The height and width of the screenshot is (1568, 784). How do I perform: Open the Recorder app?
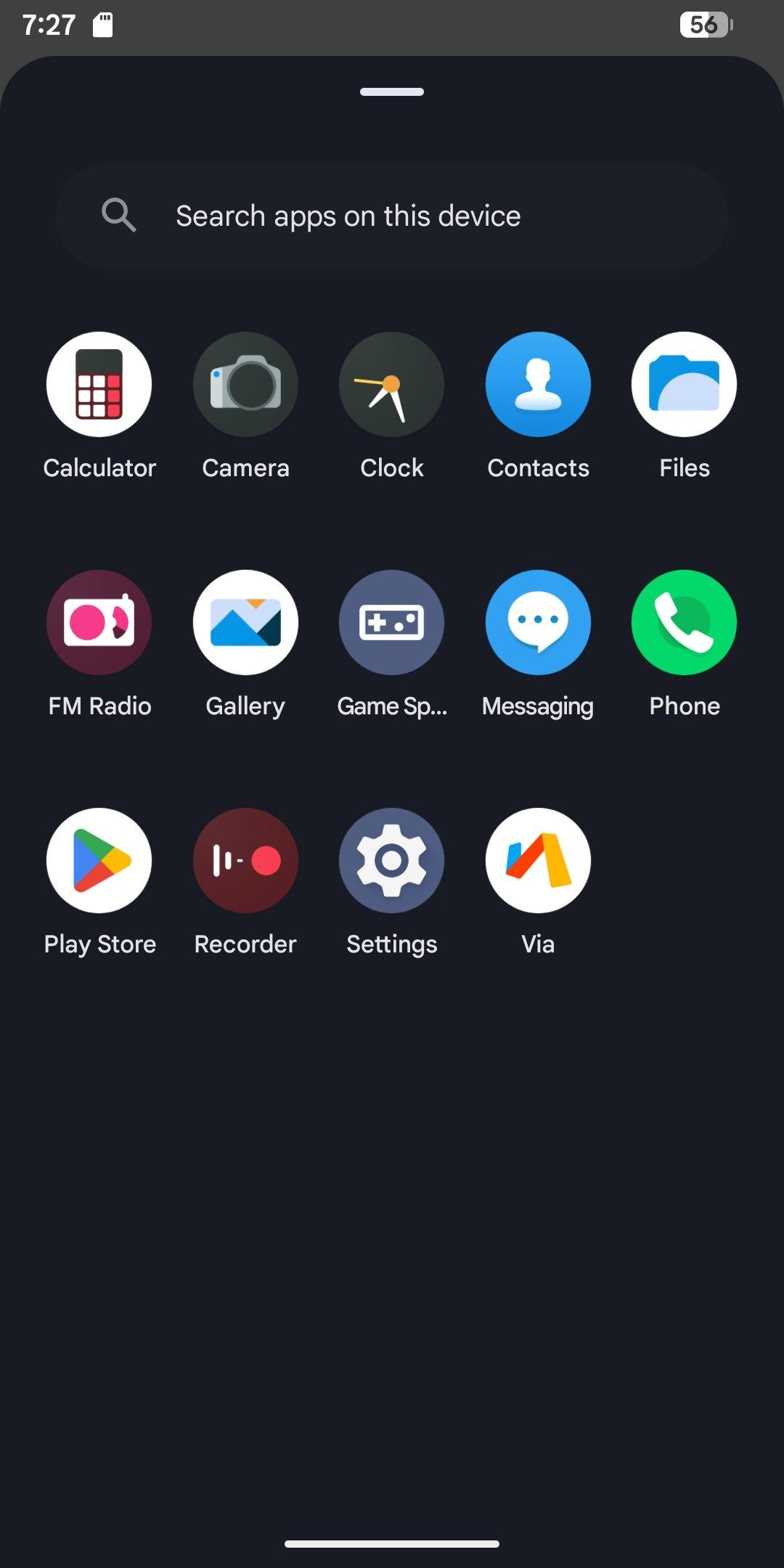tap(245, 861)
